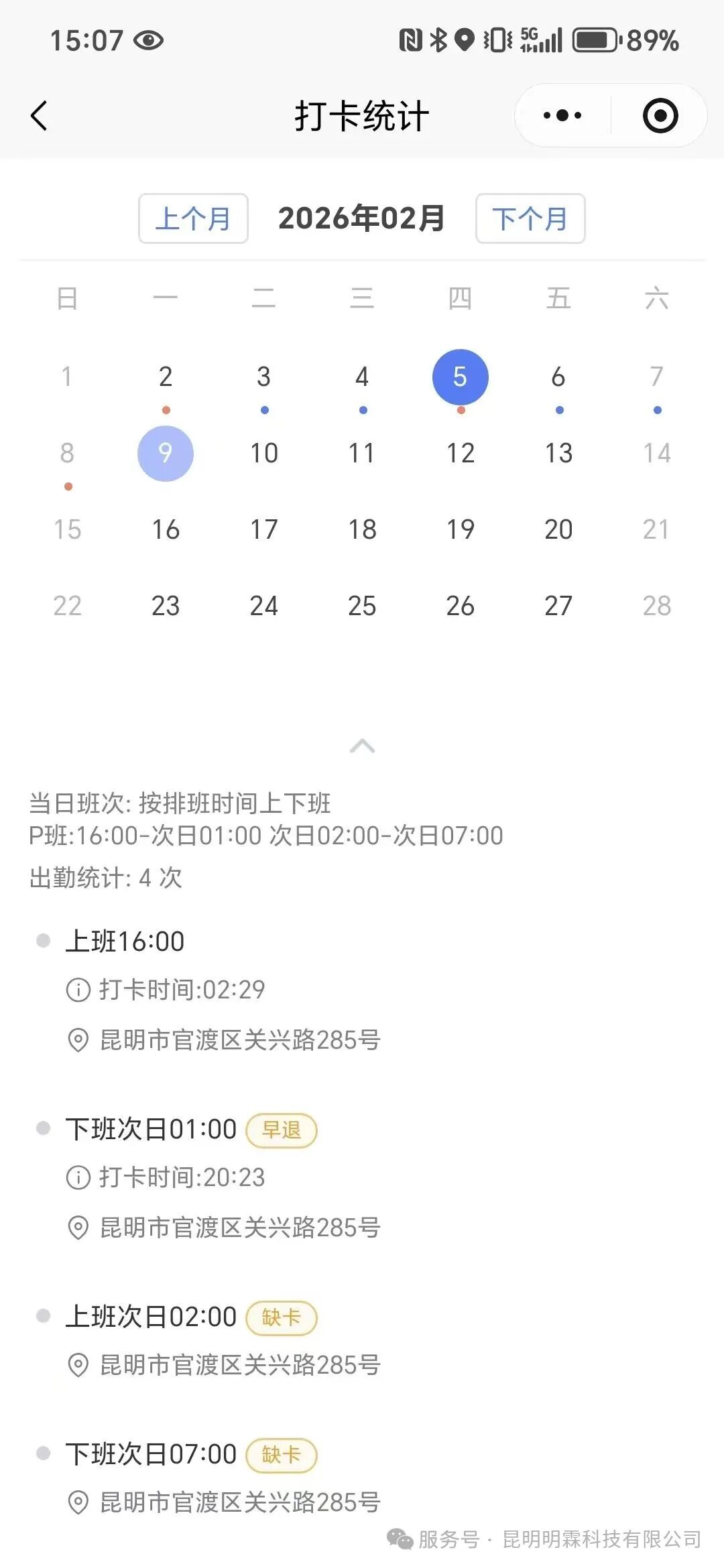View punch records for date 8
Viewport: 724px width, 1568px height.
(67, 454)
